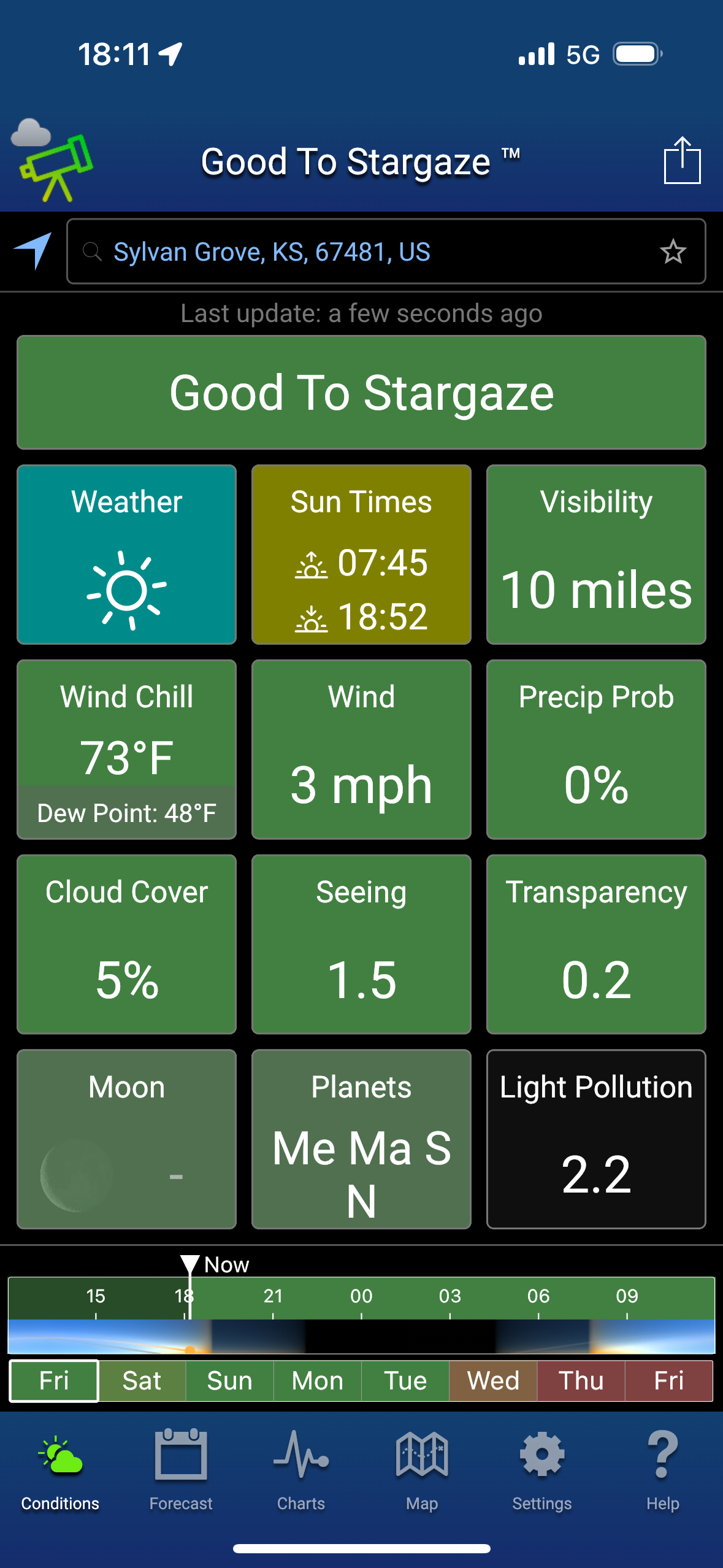
Task: Open the Seeing tile
Action: [x=361, y=945]
